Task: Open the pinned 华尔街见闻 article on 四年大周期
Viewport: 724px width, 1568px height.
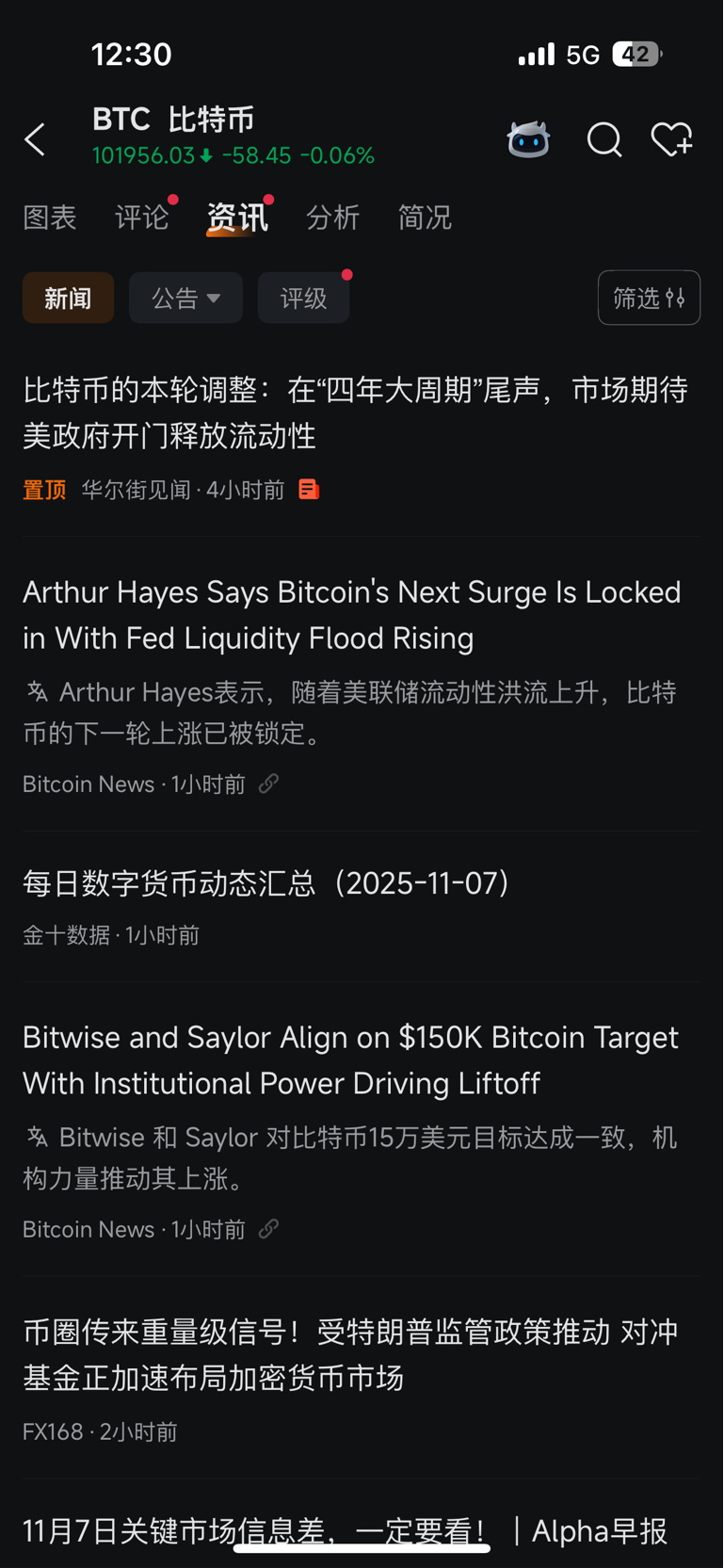Action: click(x=356, y=412)
